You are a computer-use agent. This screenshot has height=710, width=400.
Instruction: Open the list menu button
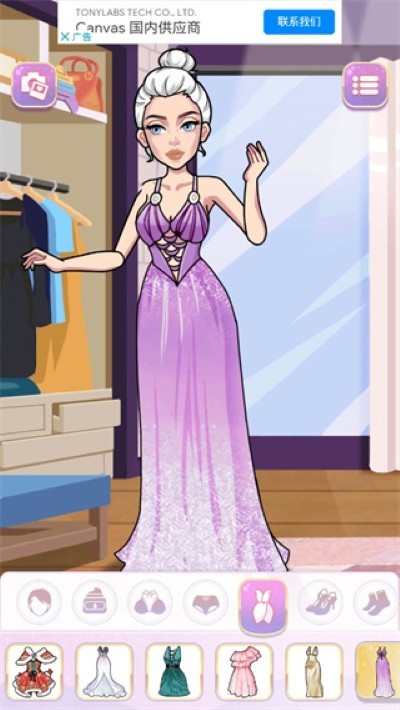365,85
